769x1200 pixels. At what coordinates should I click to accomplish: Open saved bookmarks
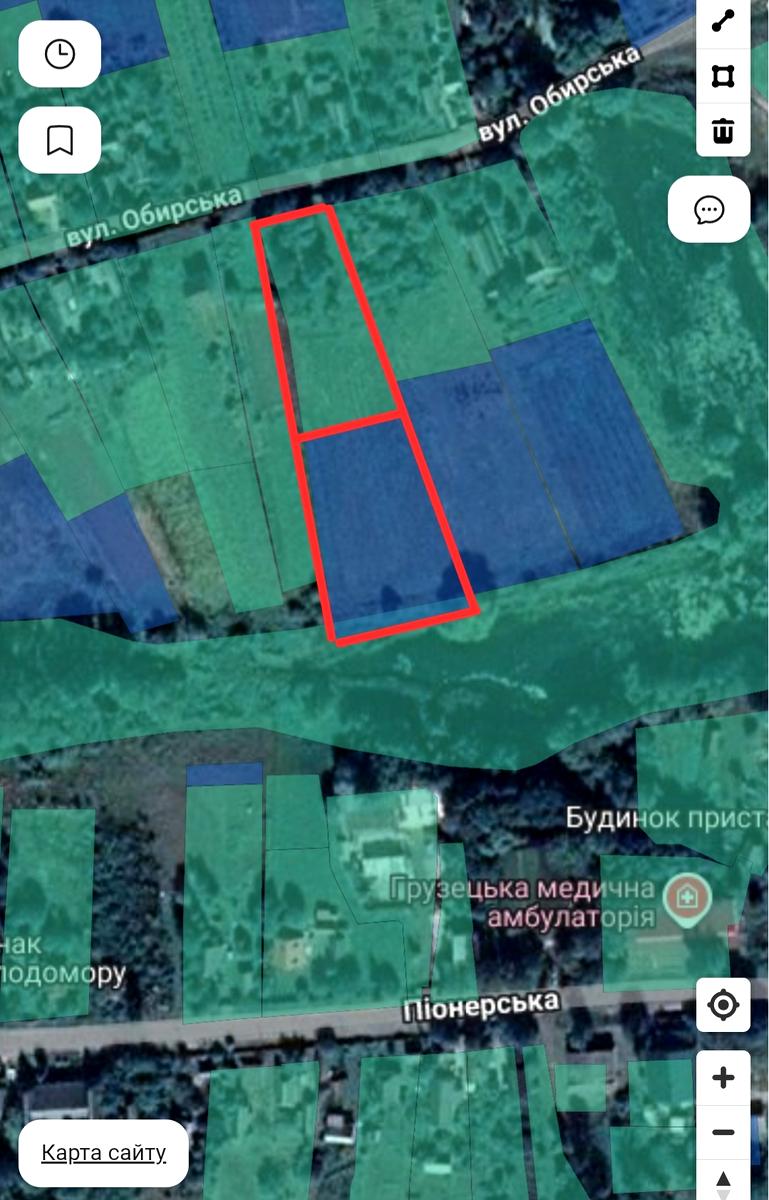click(60, 140)
